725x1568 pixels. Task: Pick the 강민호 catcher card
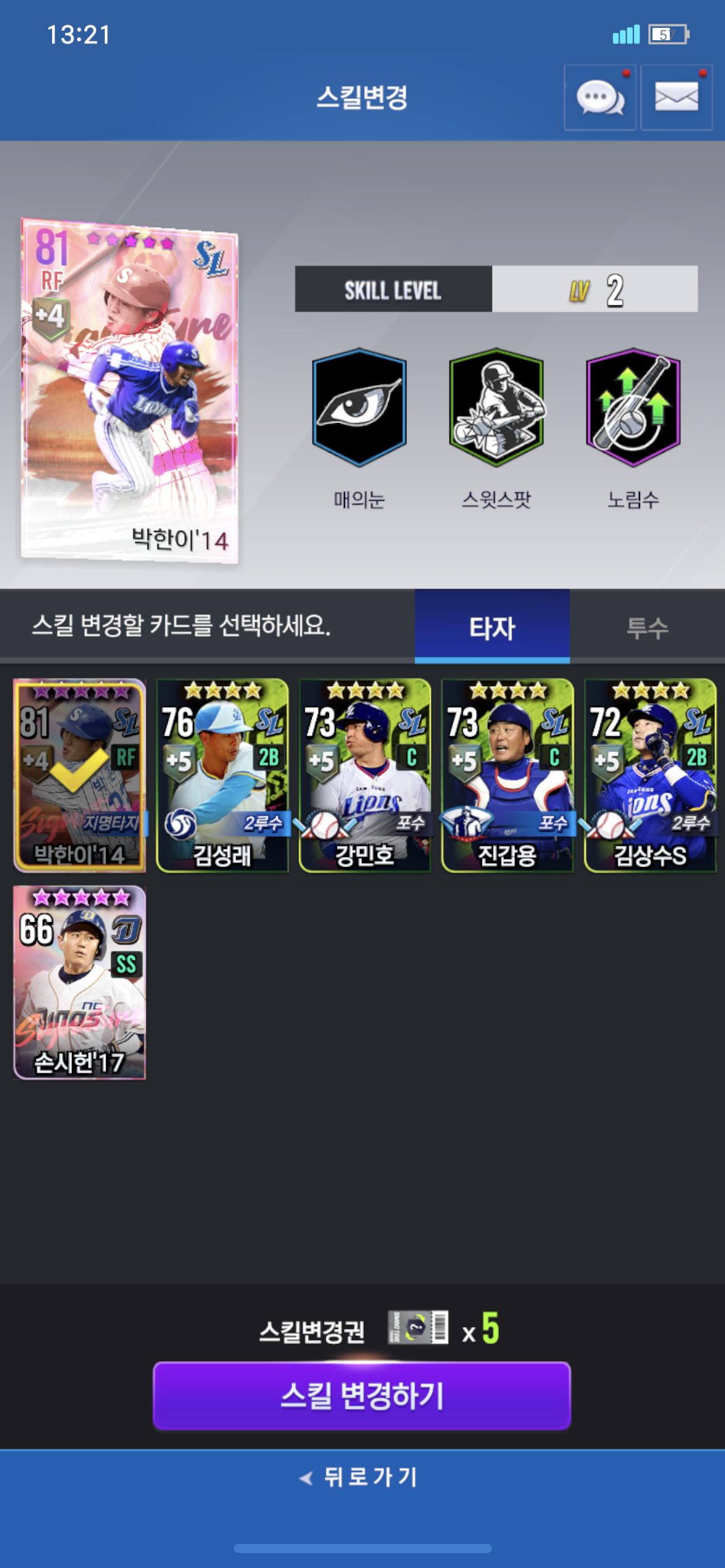point(365,775)
